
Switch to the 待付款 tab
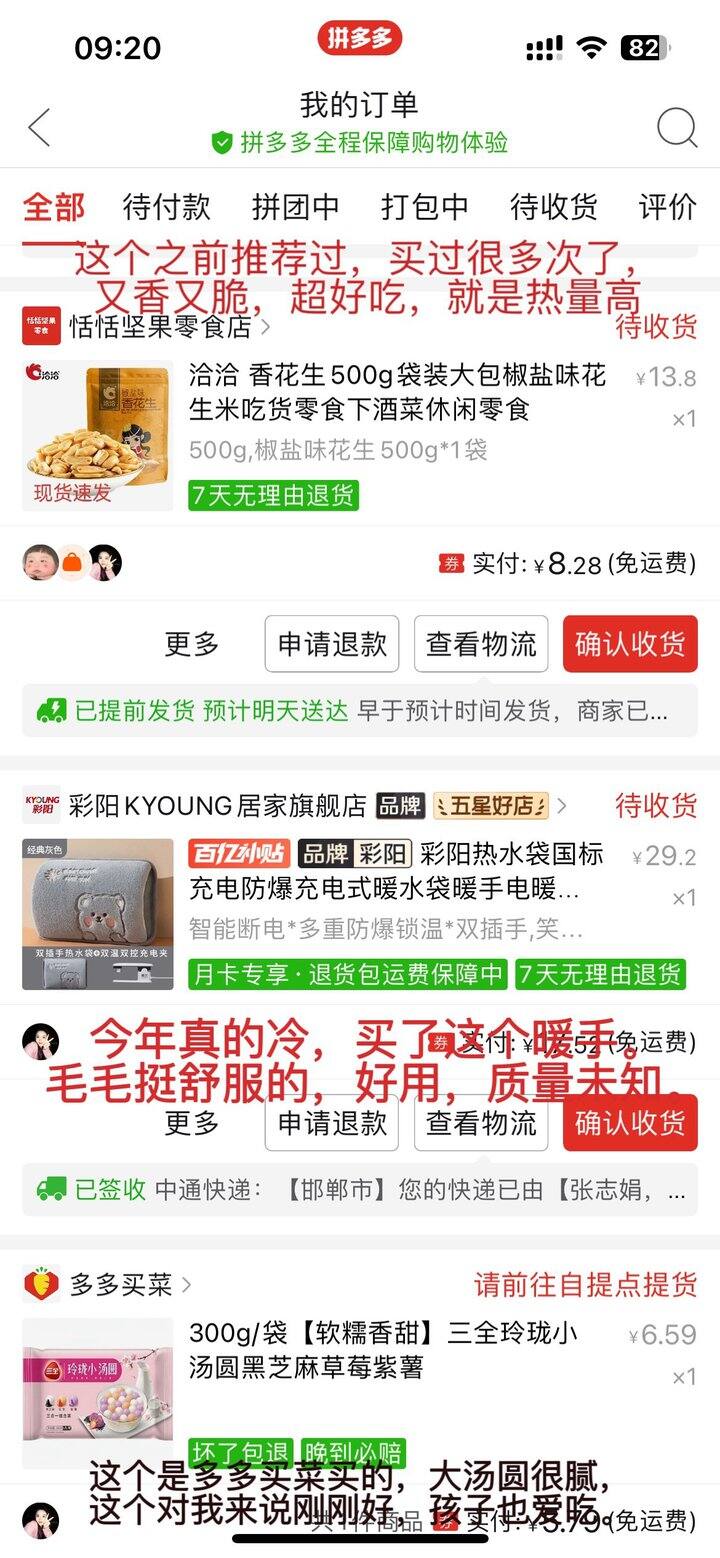click(166, 207)
